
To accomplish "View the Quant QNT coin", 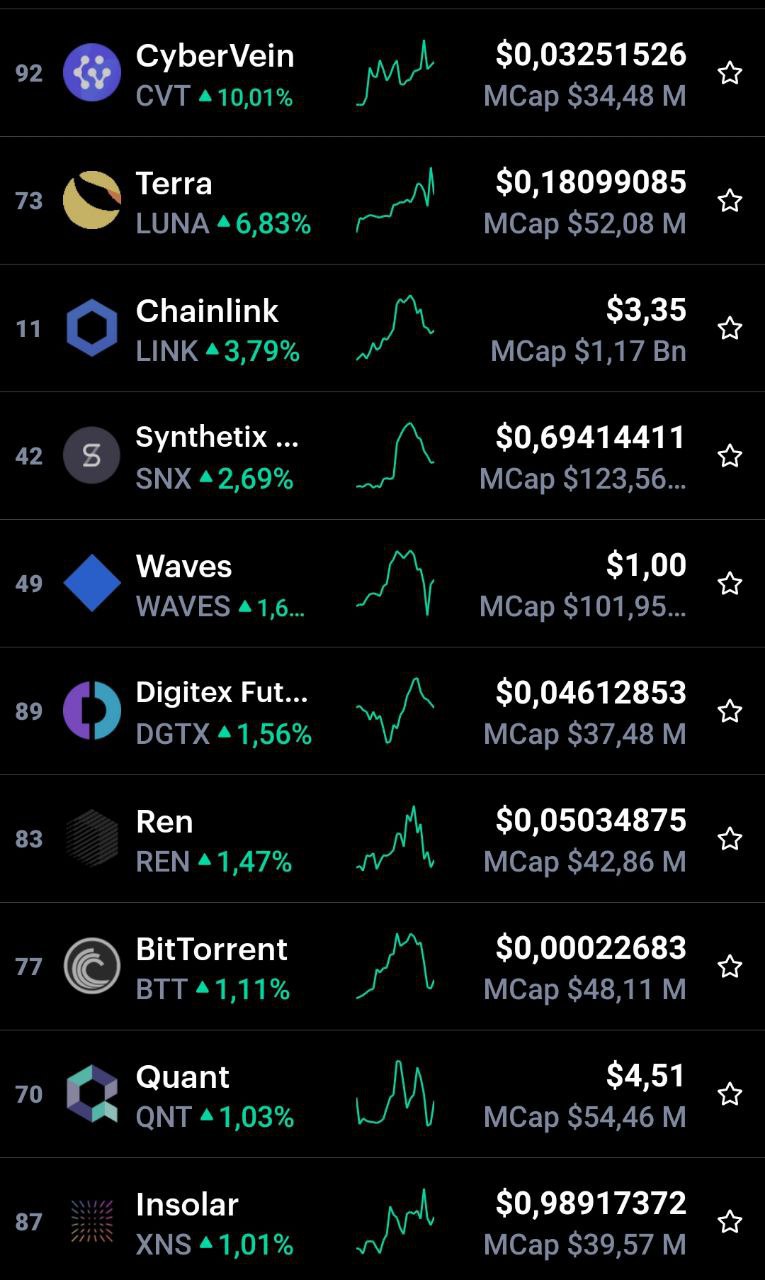I will tap(382, 1094).
